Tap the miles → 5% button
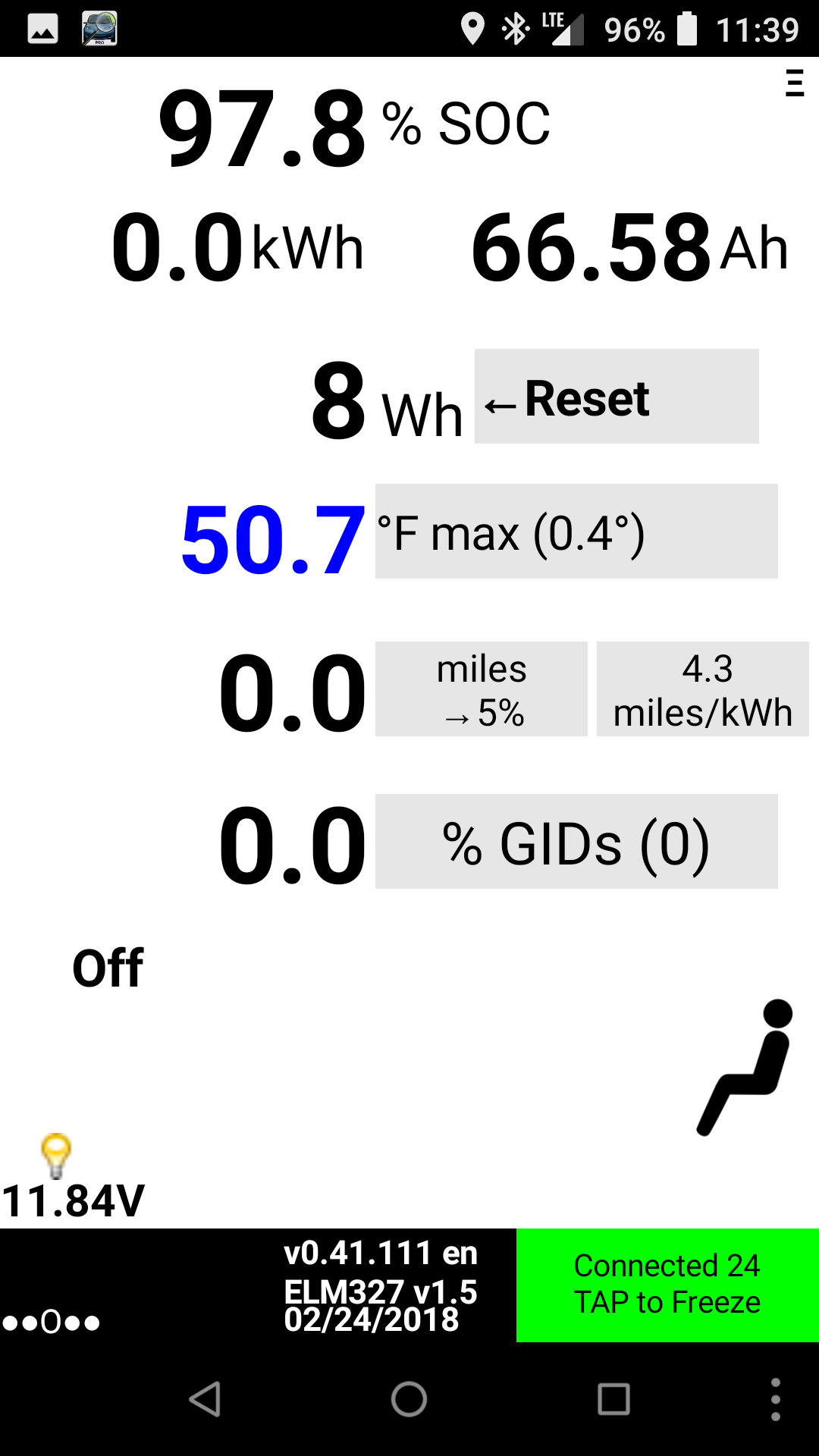819x1456 pixels. (481, 689)
